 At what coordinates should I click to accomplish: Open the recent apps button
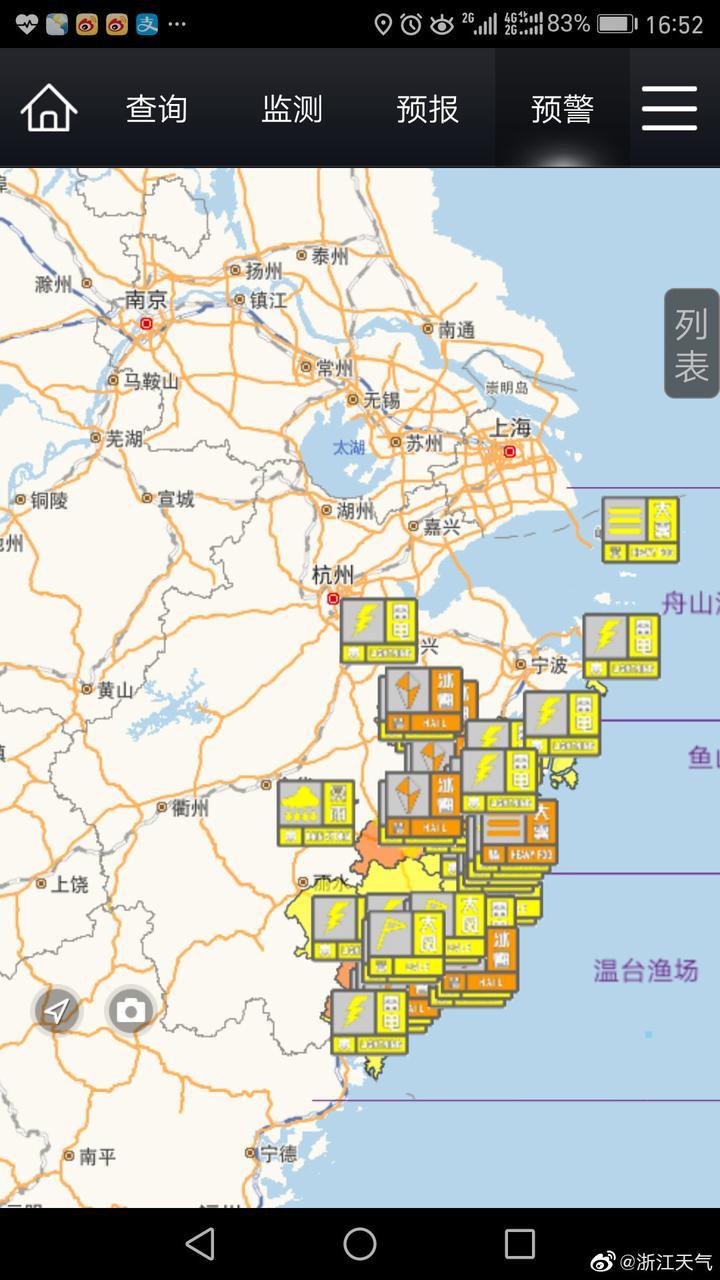(x=519, y=1244)
